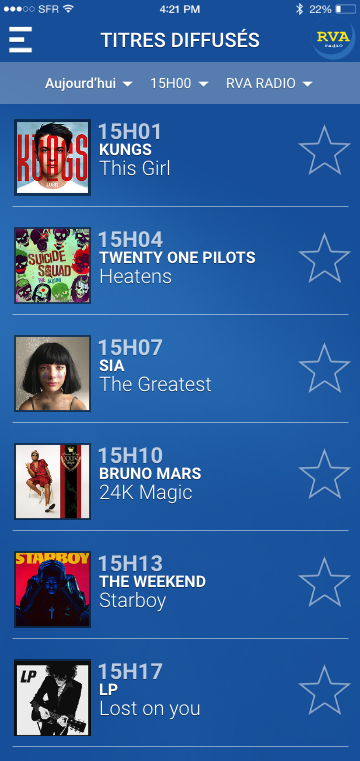
Task: Select the Sia The Greatest entry
Action: pyautogui.click(x=180, y=374)
